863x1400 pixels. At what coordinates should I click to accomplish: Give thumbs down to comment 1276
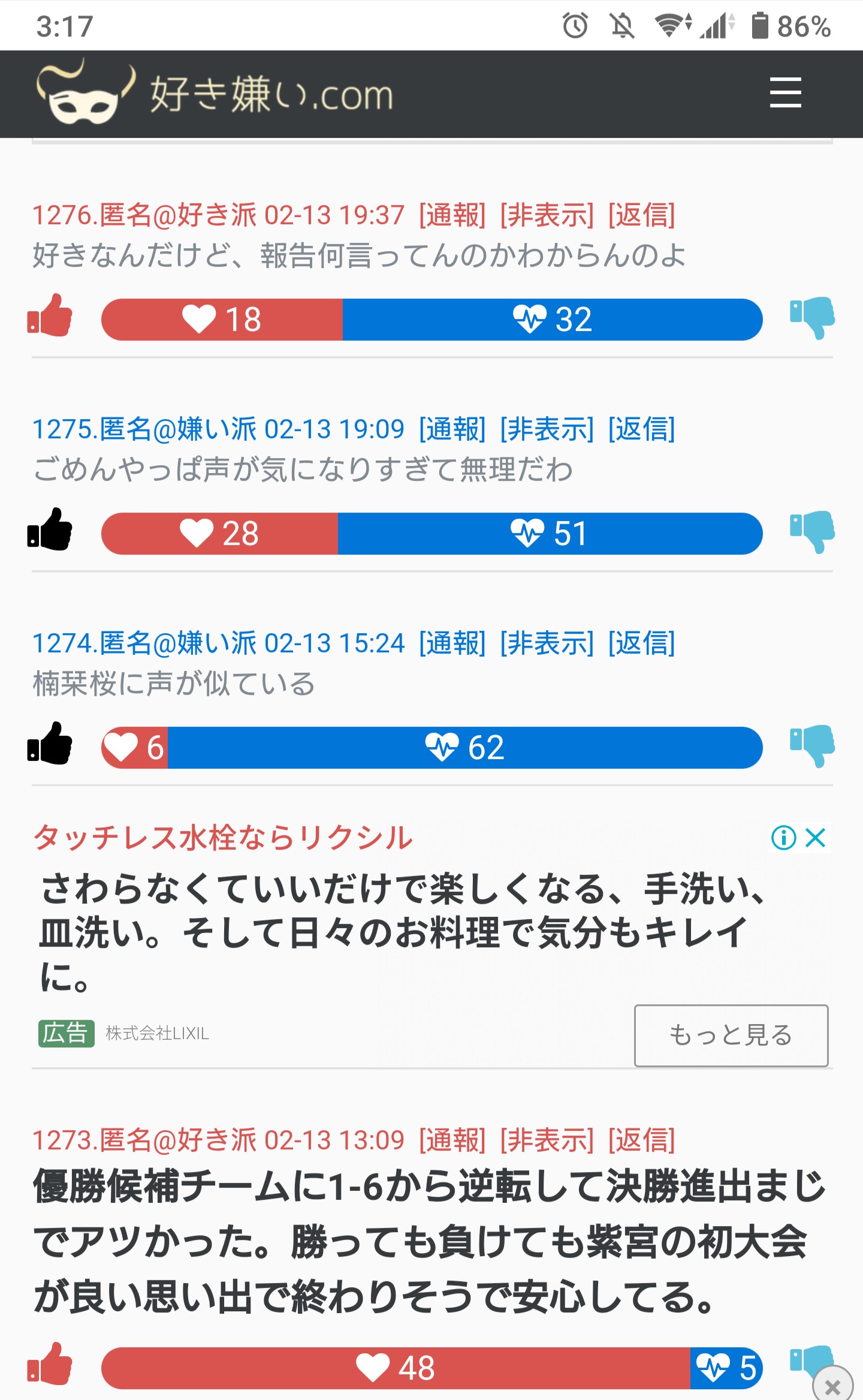pyautogui.click(x=812, y=318)
